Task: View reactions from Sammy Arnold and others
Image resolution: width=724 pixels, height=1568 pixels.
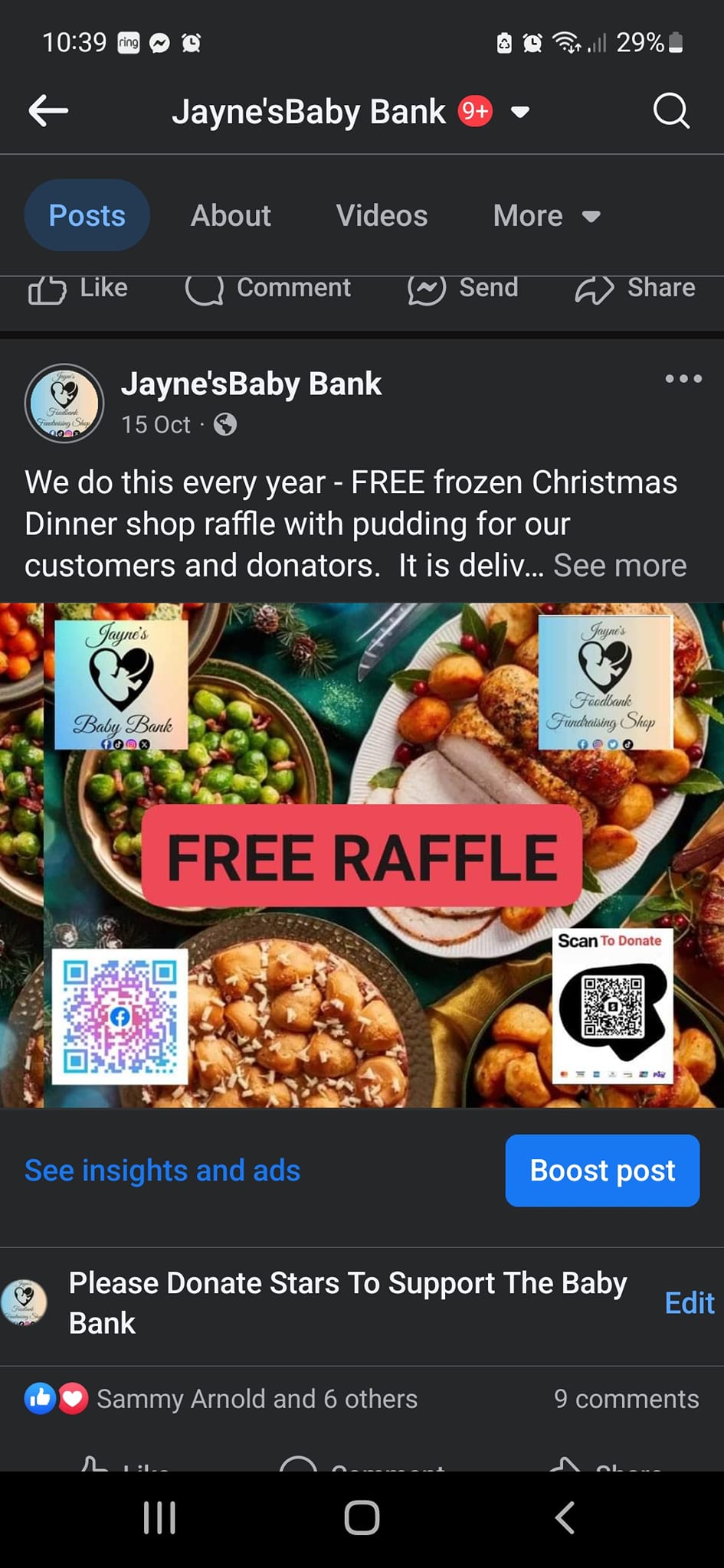Action: click(x=221, y=1399)
